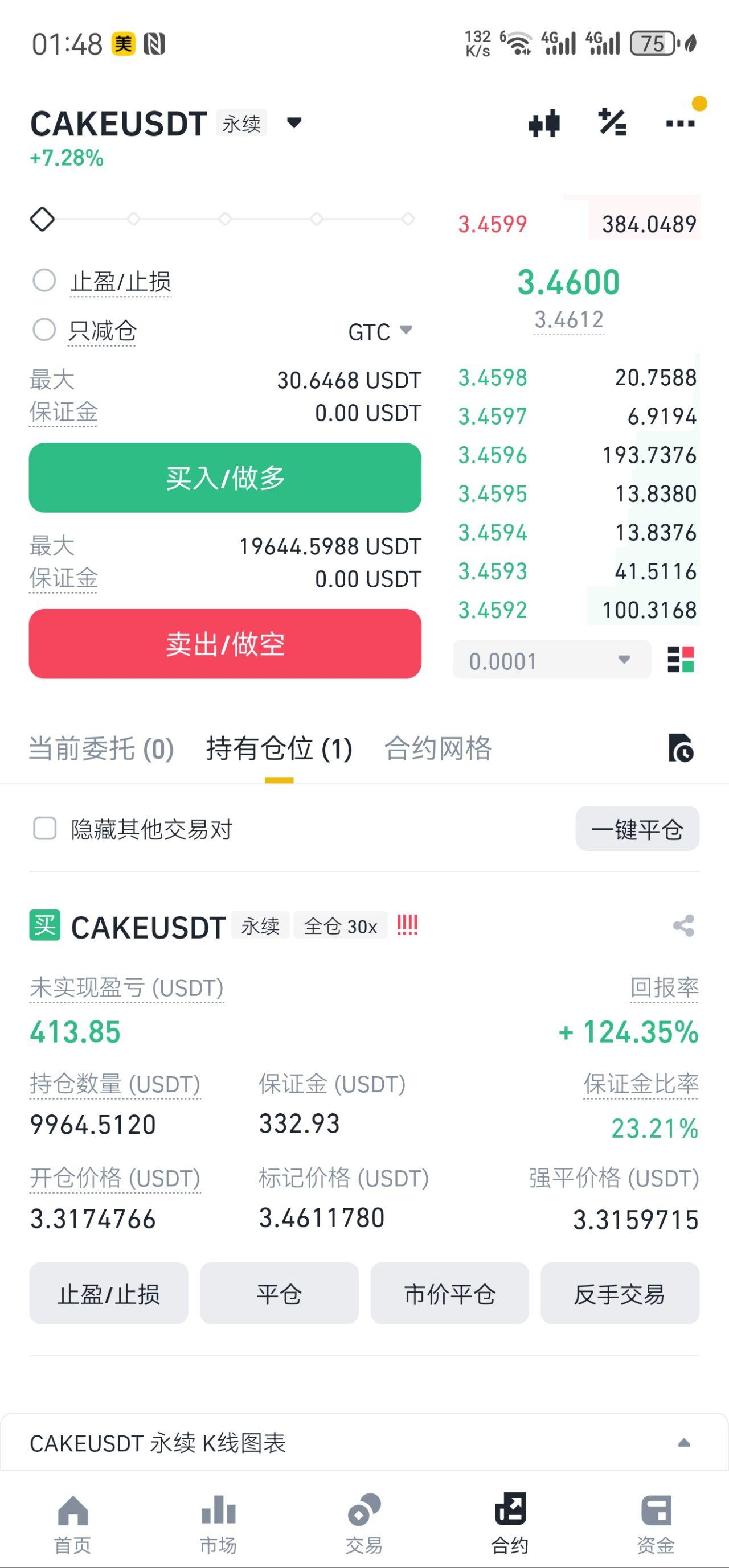The height and width of the screenshot is (1568, 729).
Task: Enable the 只减仓 reduce-only option
Action: coord(44,332)
